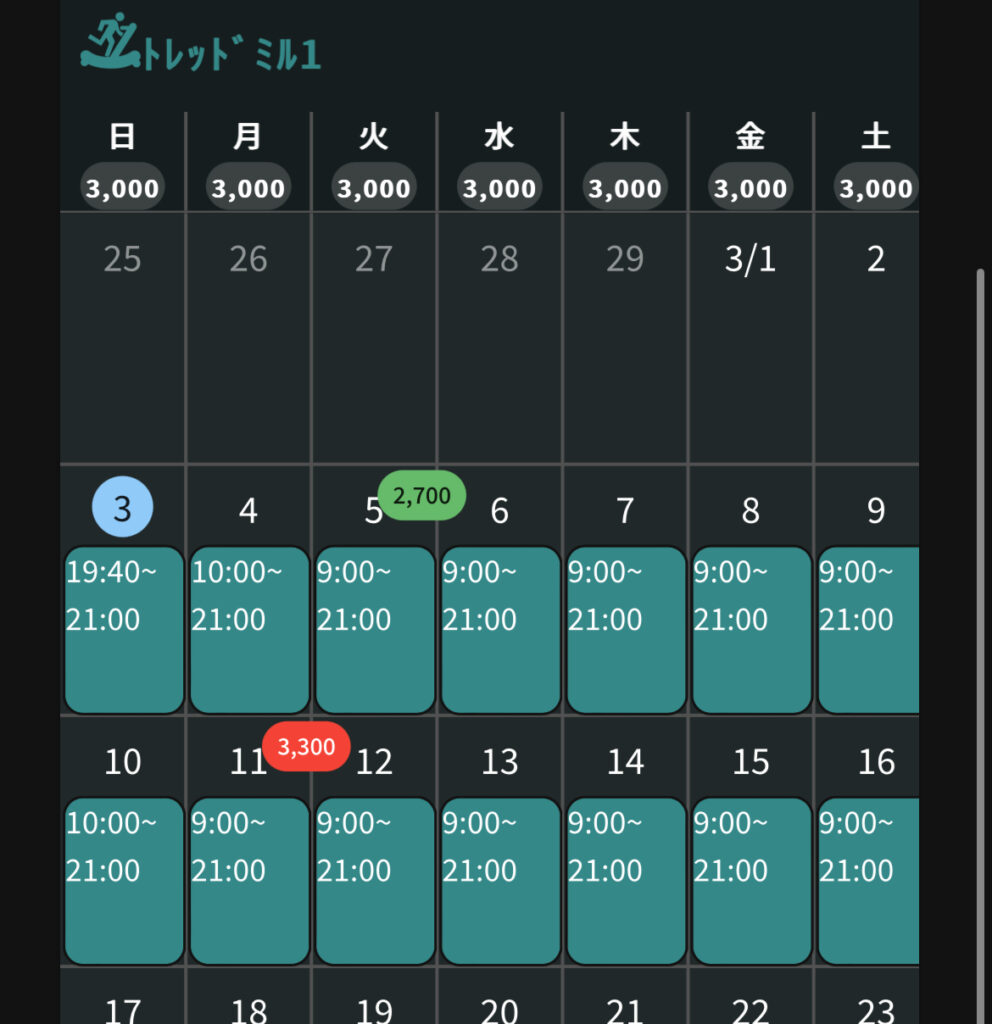Choose the 9:00~21:00 slot on March 5
The width and height of the screenshot is (992, 1024).
[x=375, y=630]
